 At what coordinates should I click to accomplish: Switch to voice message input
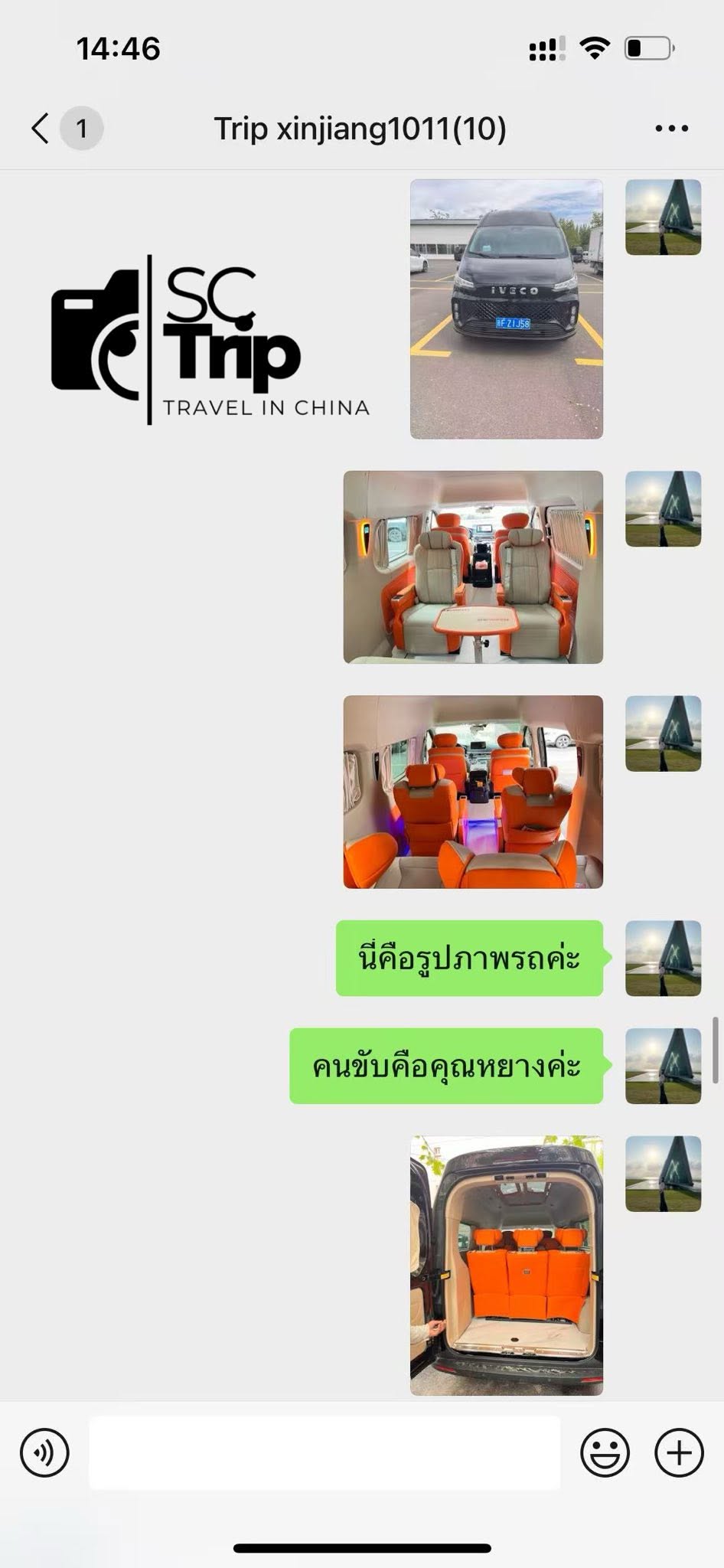(x=44, y=1452)
